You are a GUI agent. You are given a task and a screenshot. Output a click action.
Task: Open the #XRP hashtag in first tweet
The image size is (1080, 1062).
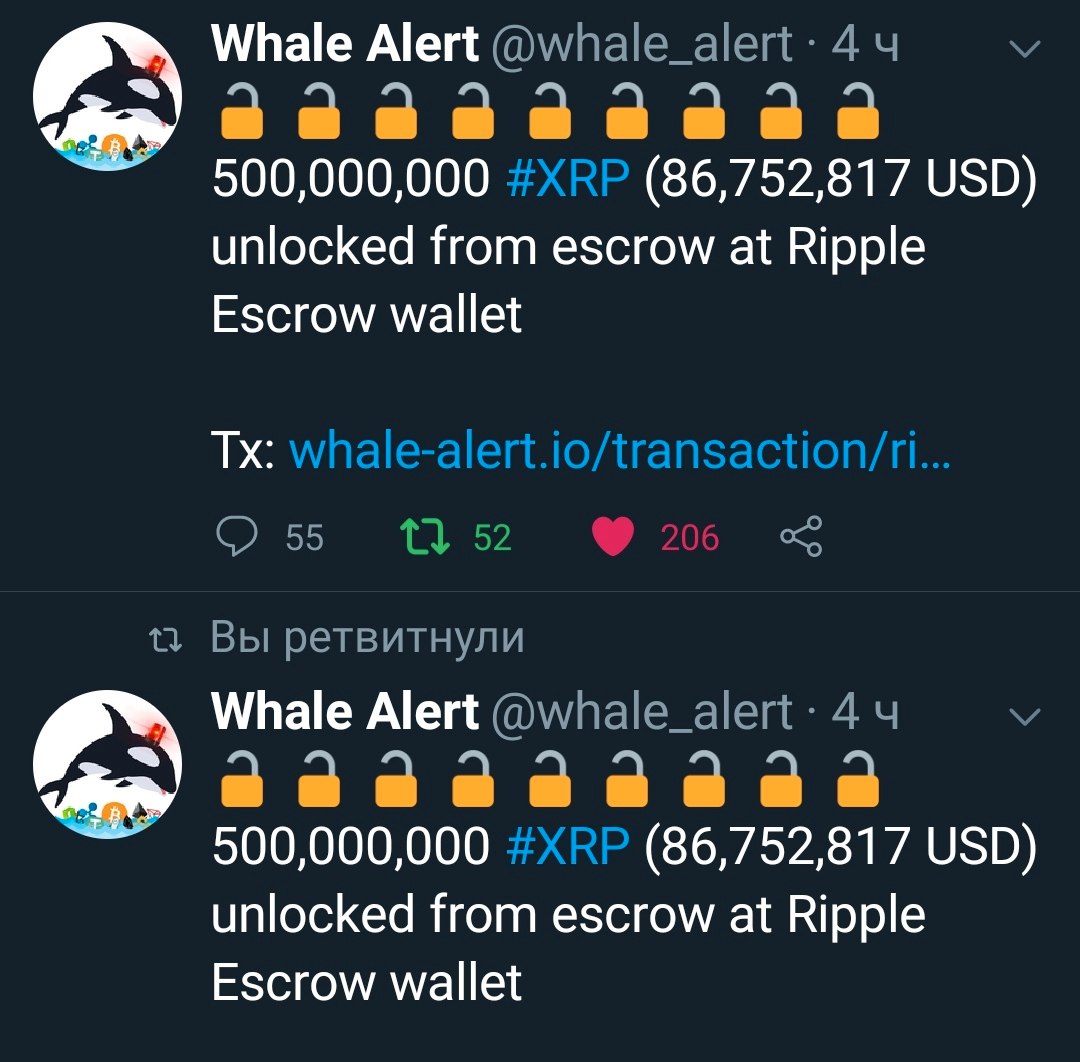pyautogui.click(x=568, y=180)
